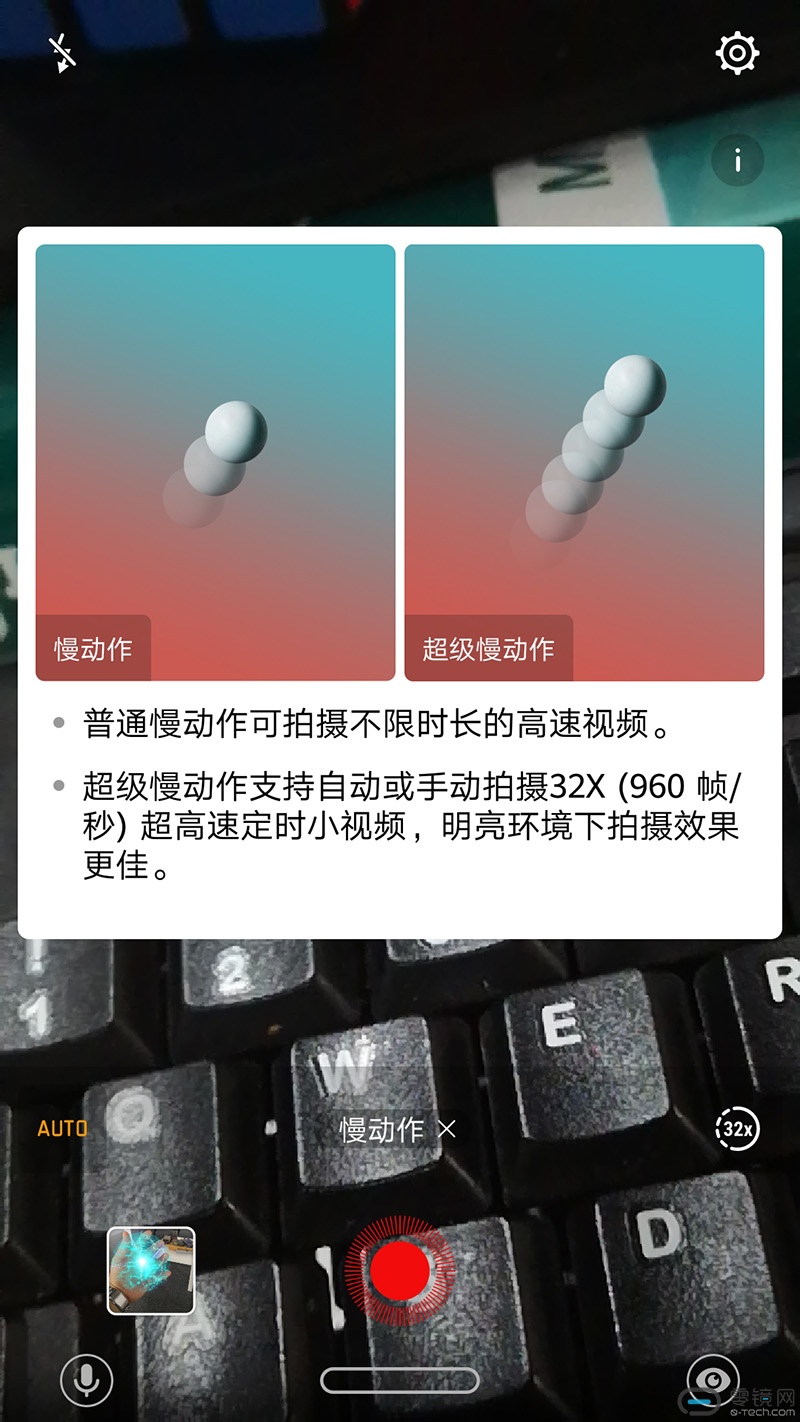Change the 32x slow-motion speed

click(x=738, y=1129)
